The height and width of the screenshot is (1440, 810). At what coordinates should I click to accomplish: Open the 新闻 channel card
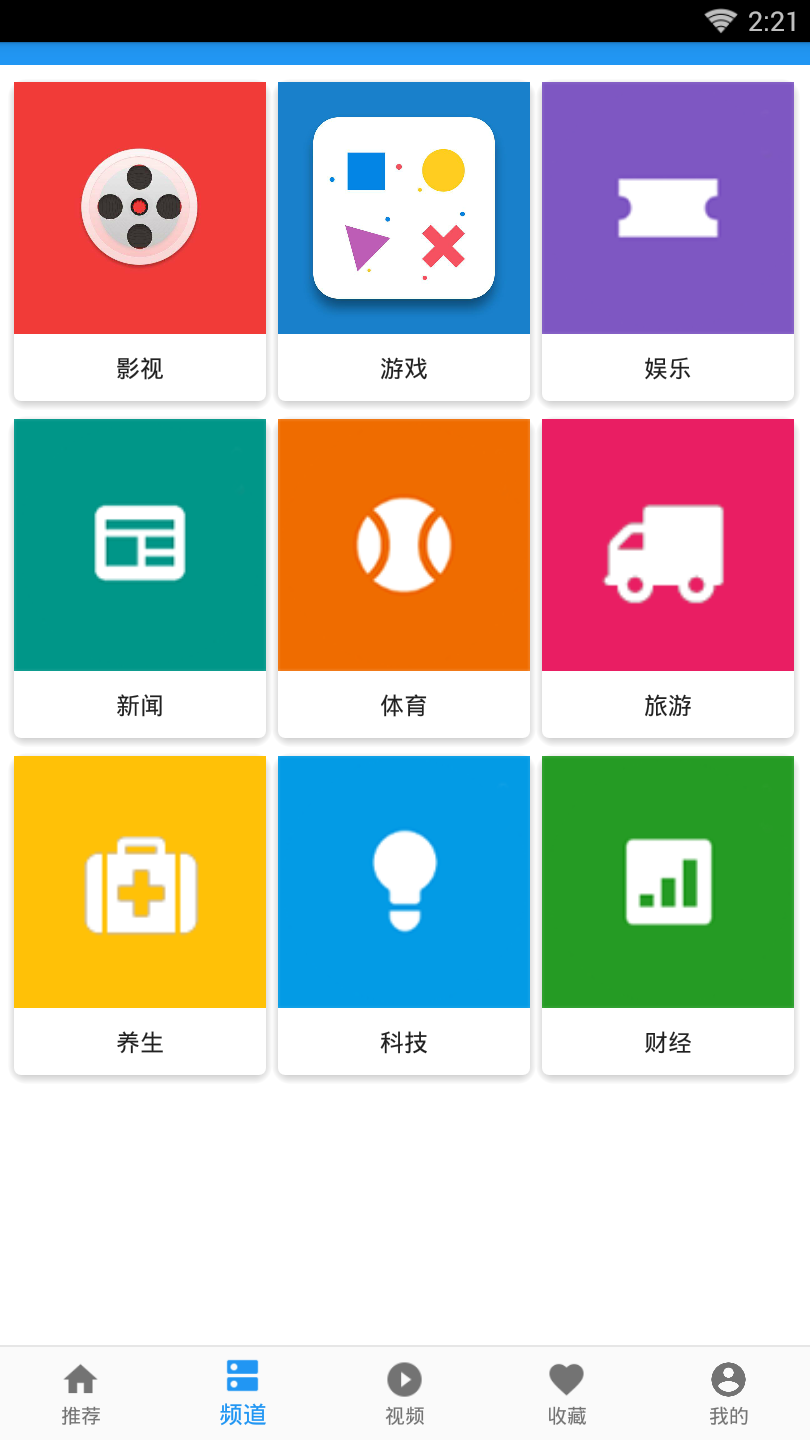tap(140, 577)
